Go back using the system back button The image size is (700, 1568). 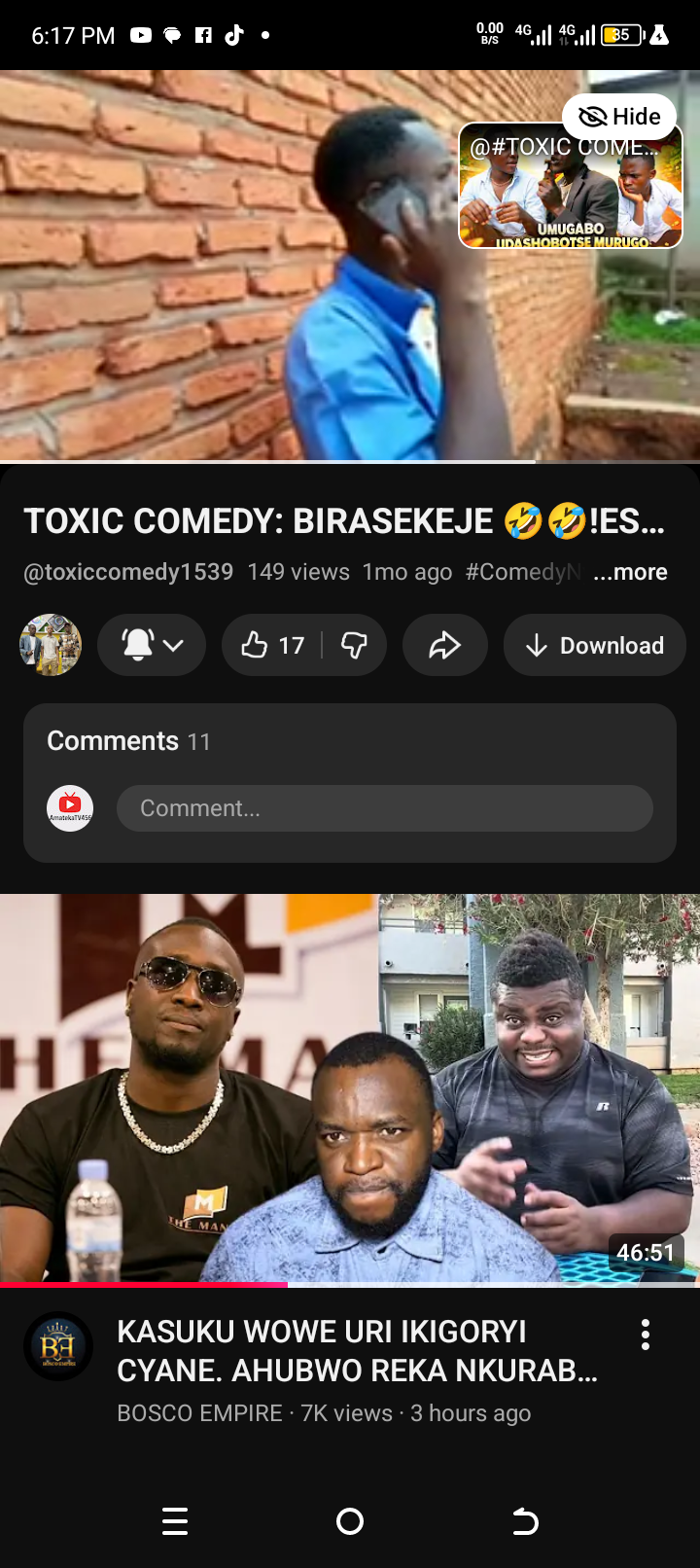pos(525,1521)
